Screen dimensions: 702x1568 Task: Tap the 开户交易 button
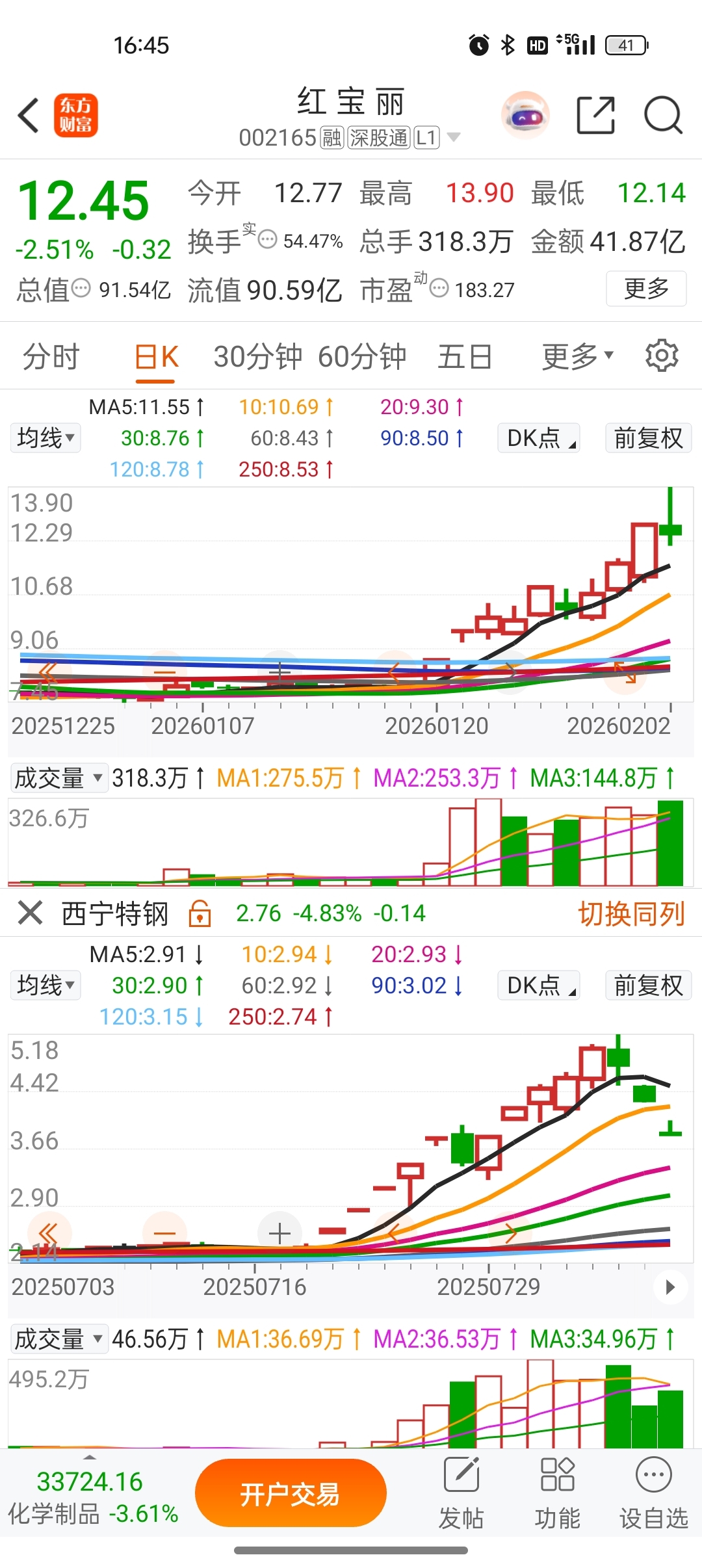(291, 1494)
